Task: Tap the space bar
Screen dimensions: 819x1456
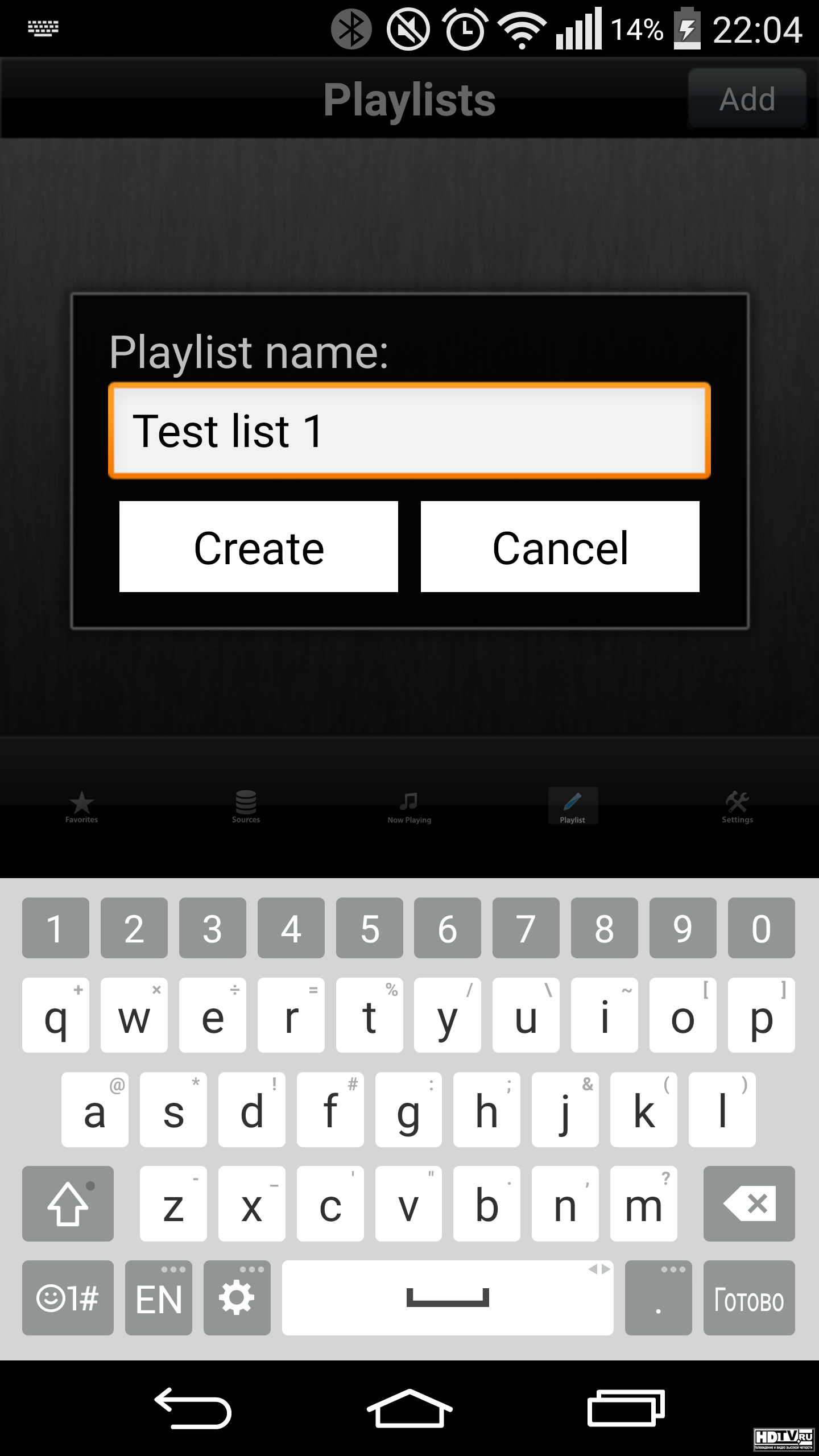Action: [448, 1298]
